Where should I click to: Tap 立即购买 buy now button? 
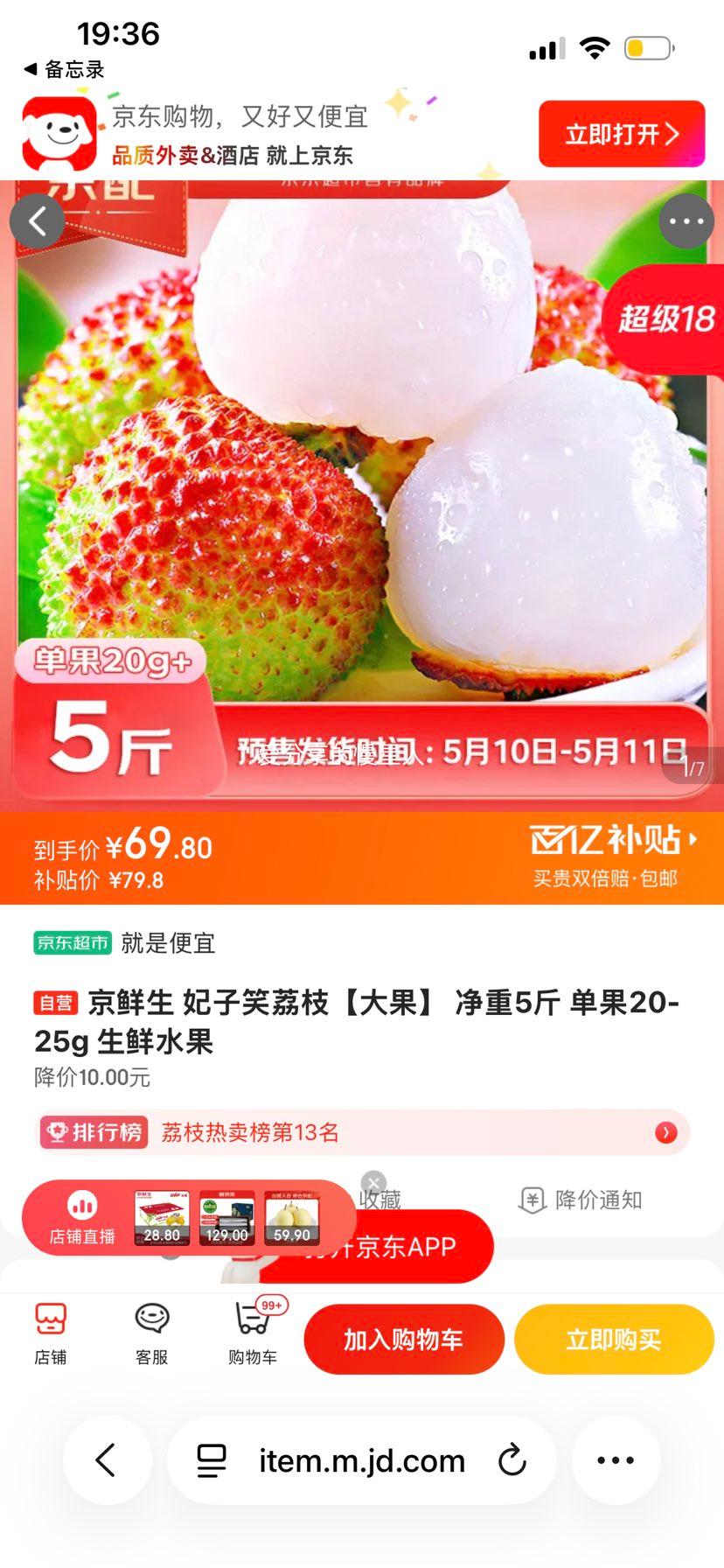click(614, 1338)
